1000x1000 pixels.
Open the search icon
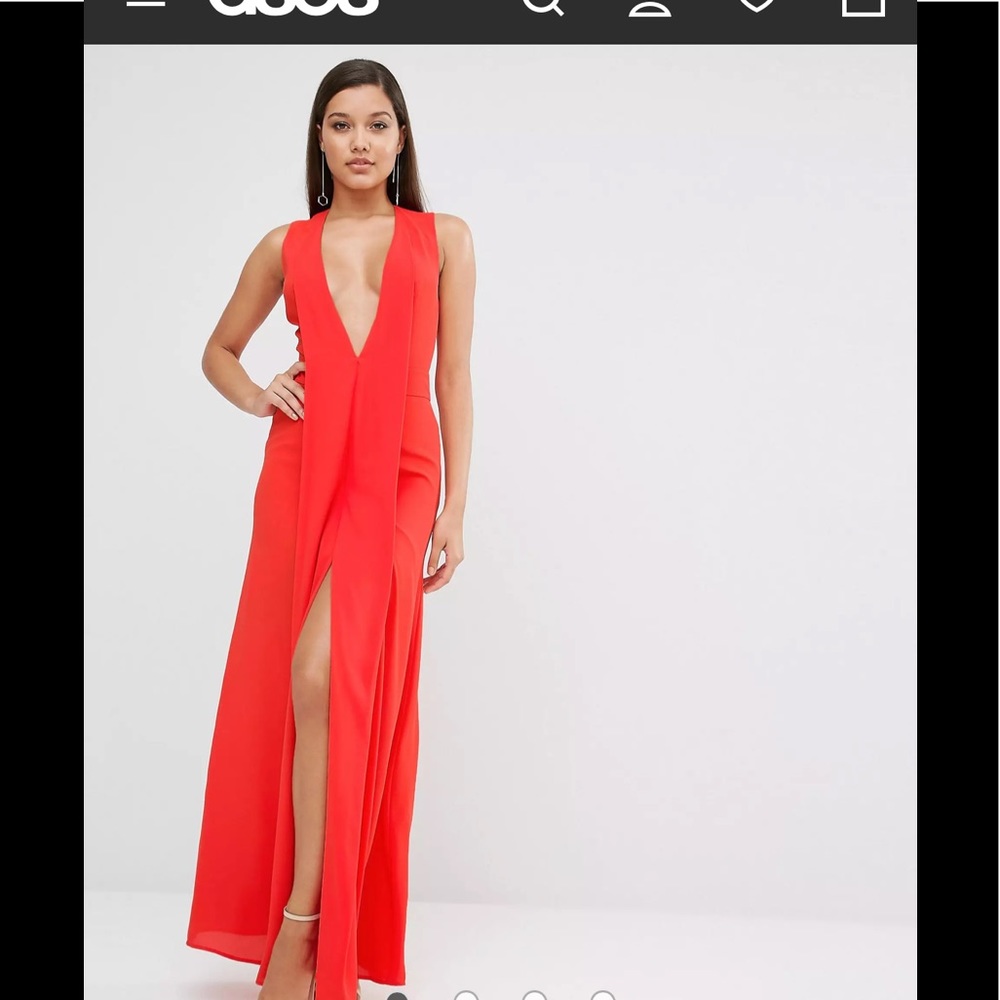coord(543,5)
